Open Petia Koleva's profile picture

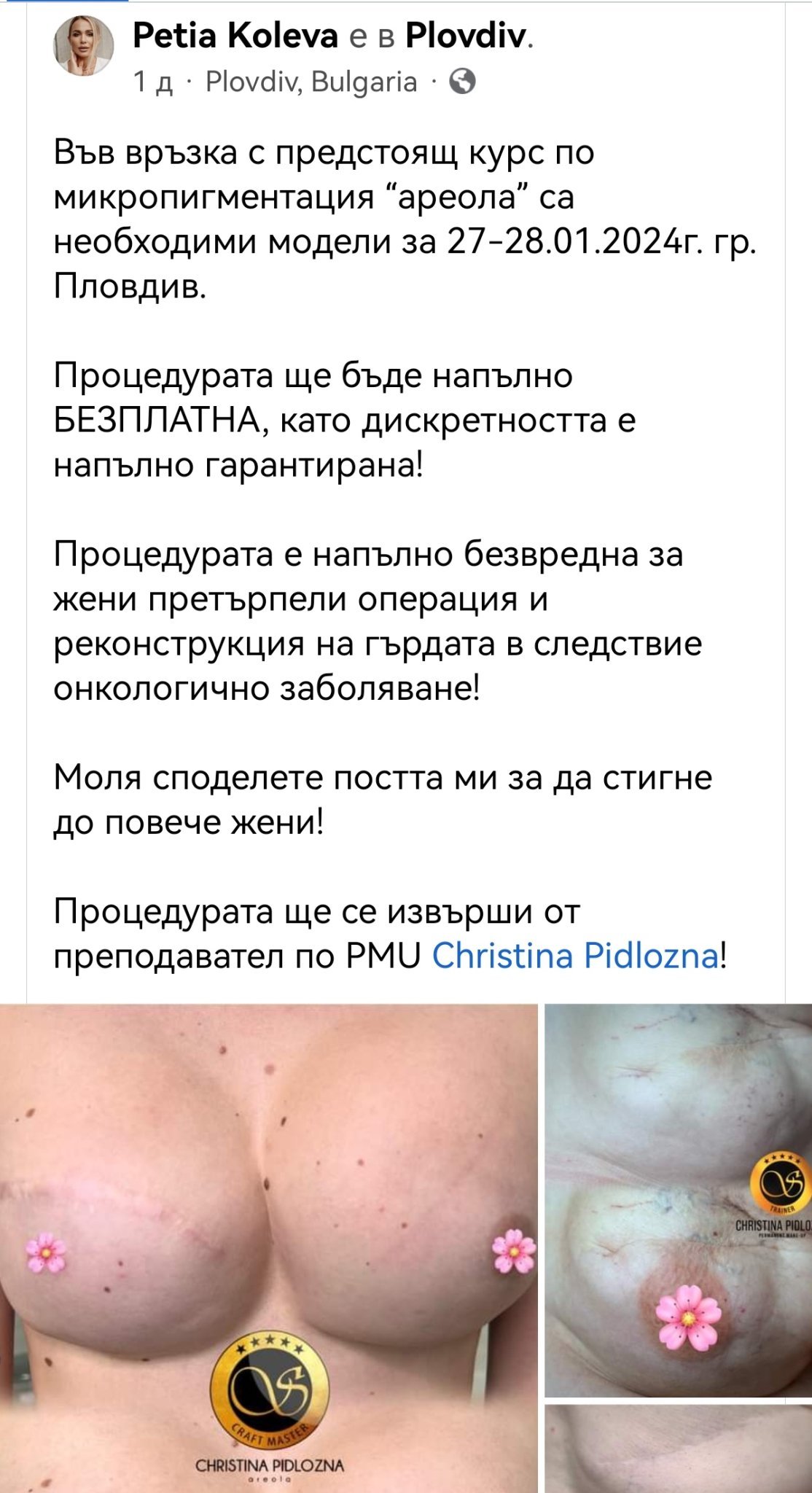click(x=84, y=46)
